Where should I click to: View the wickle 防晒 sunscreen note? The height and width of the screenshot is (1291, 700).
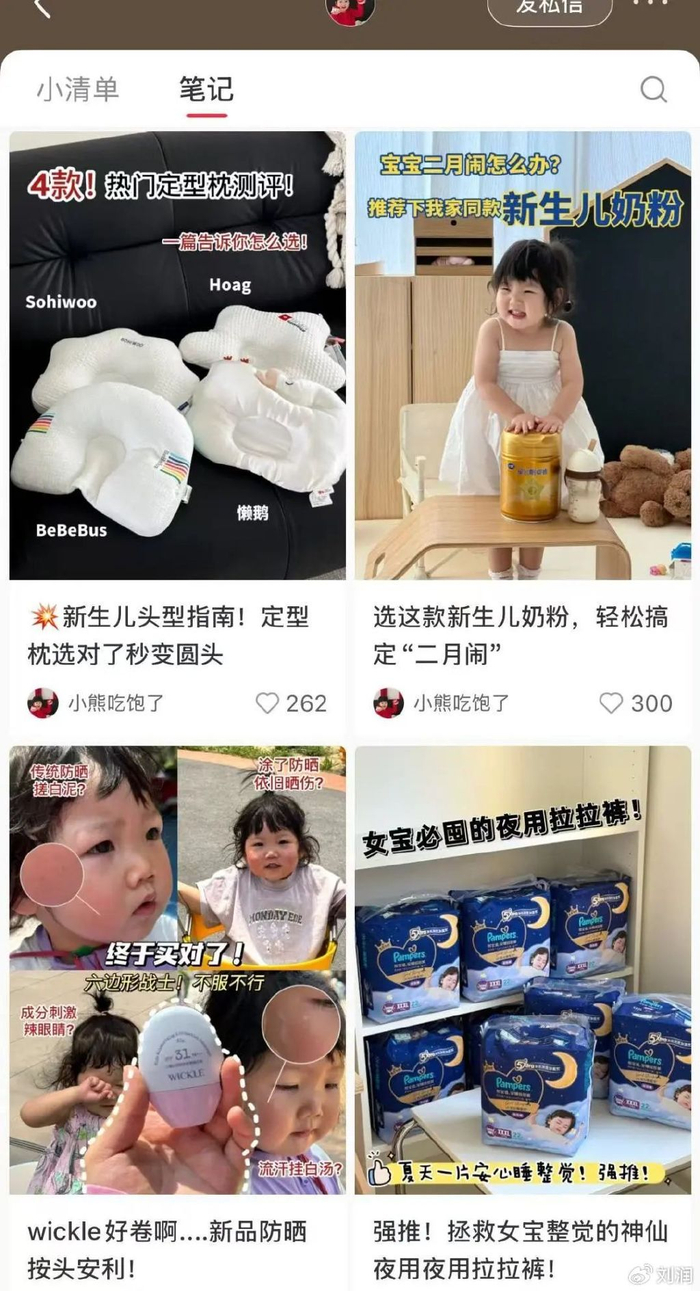tap(178, 970)
